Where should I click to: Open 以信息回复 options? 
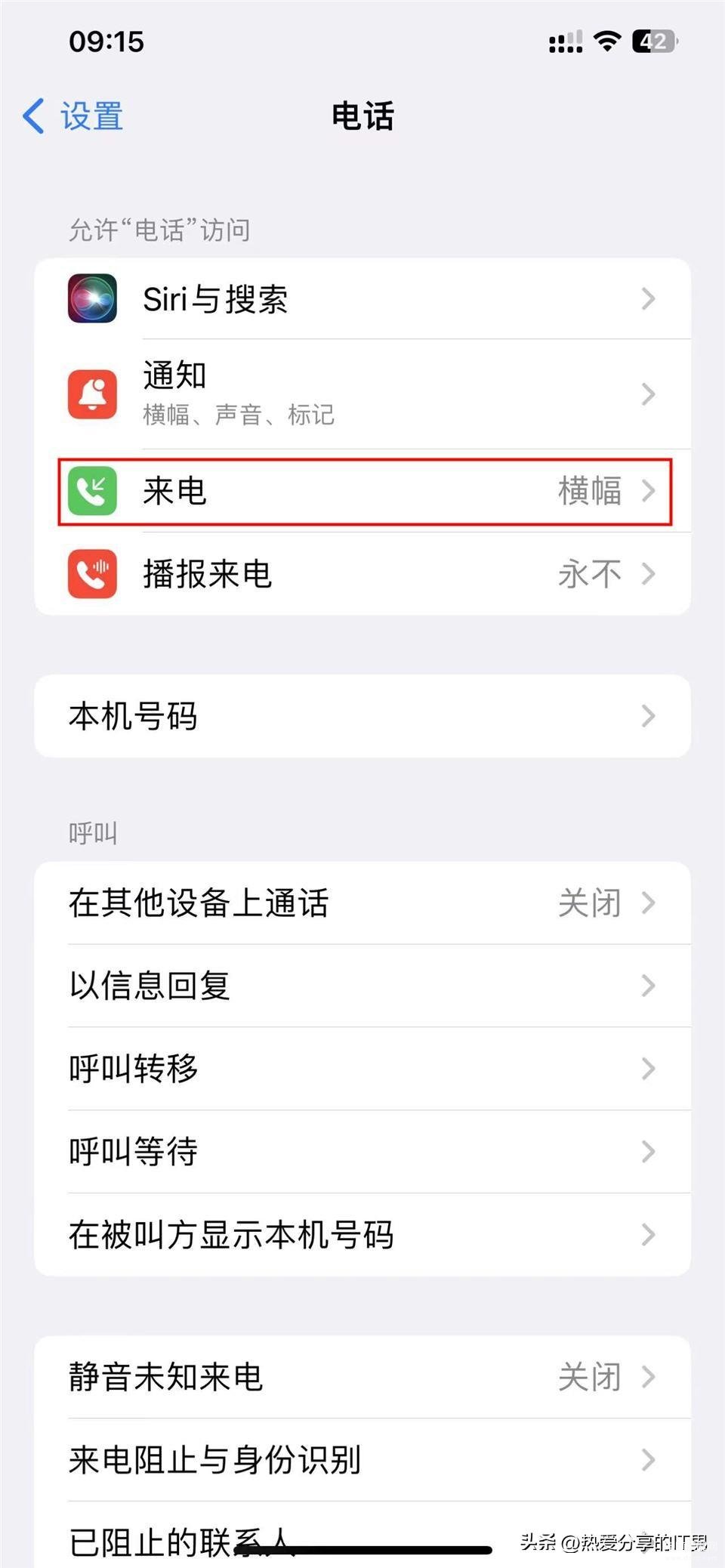tap(362, 986)
